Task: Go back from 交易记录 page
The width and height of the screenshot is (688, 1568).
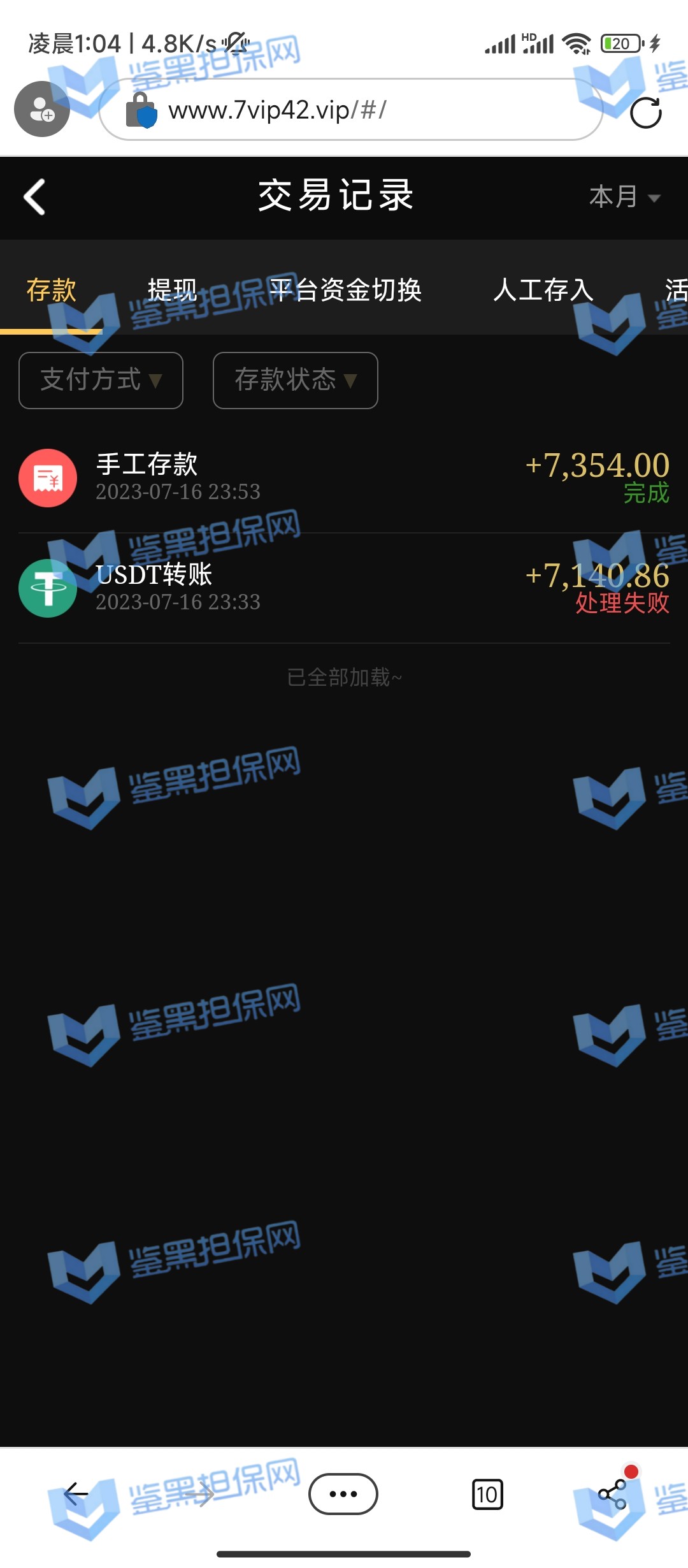Action: [x=35, y=197]
